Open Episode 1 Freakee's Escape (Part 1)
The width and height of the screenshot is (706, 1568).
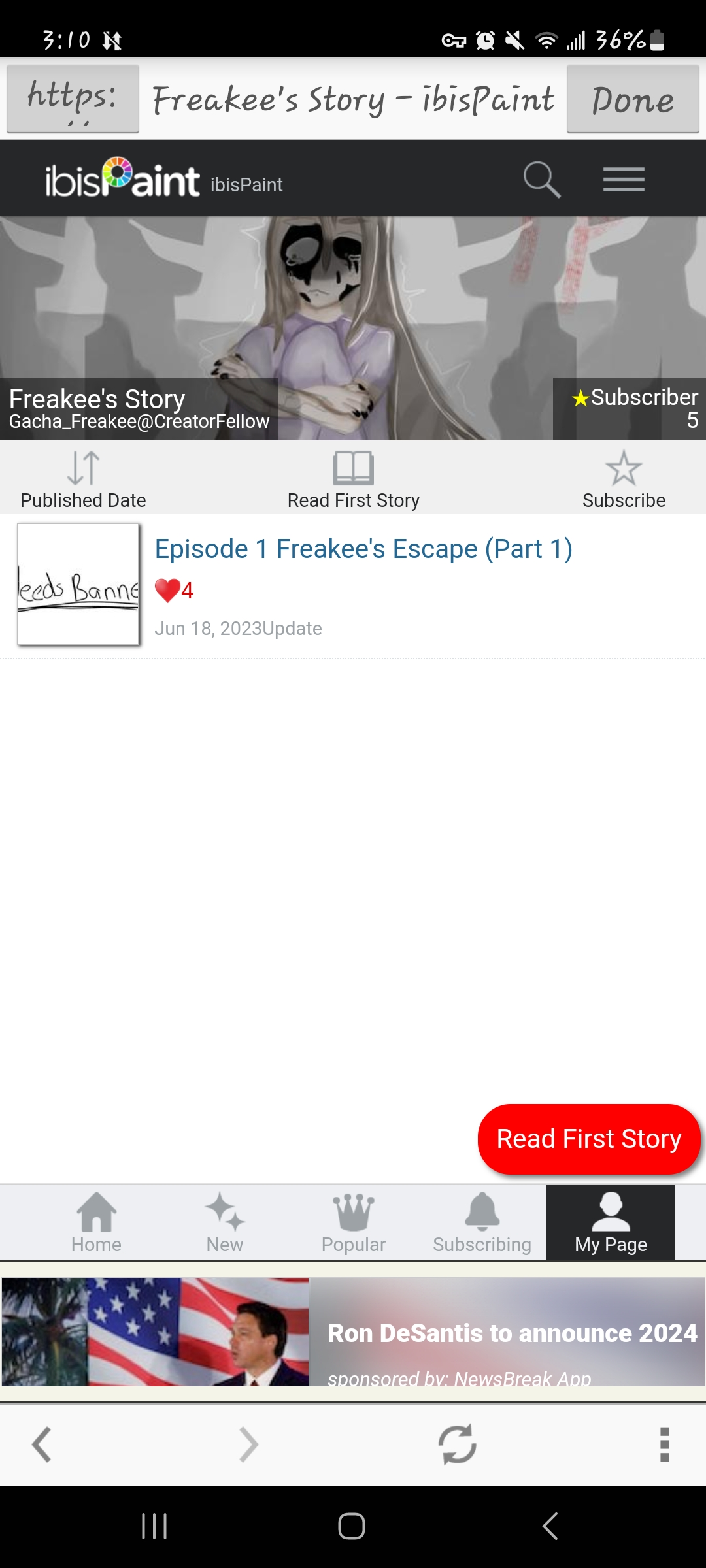(363, 549)
